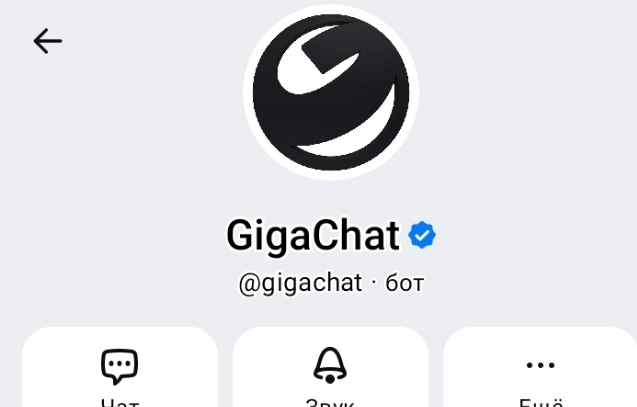Image resolution: width=637 pixels, height=407 pixels.
Task: Tap the Звук bell button
Action: pos(330,370)
